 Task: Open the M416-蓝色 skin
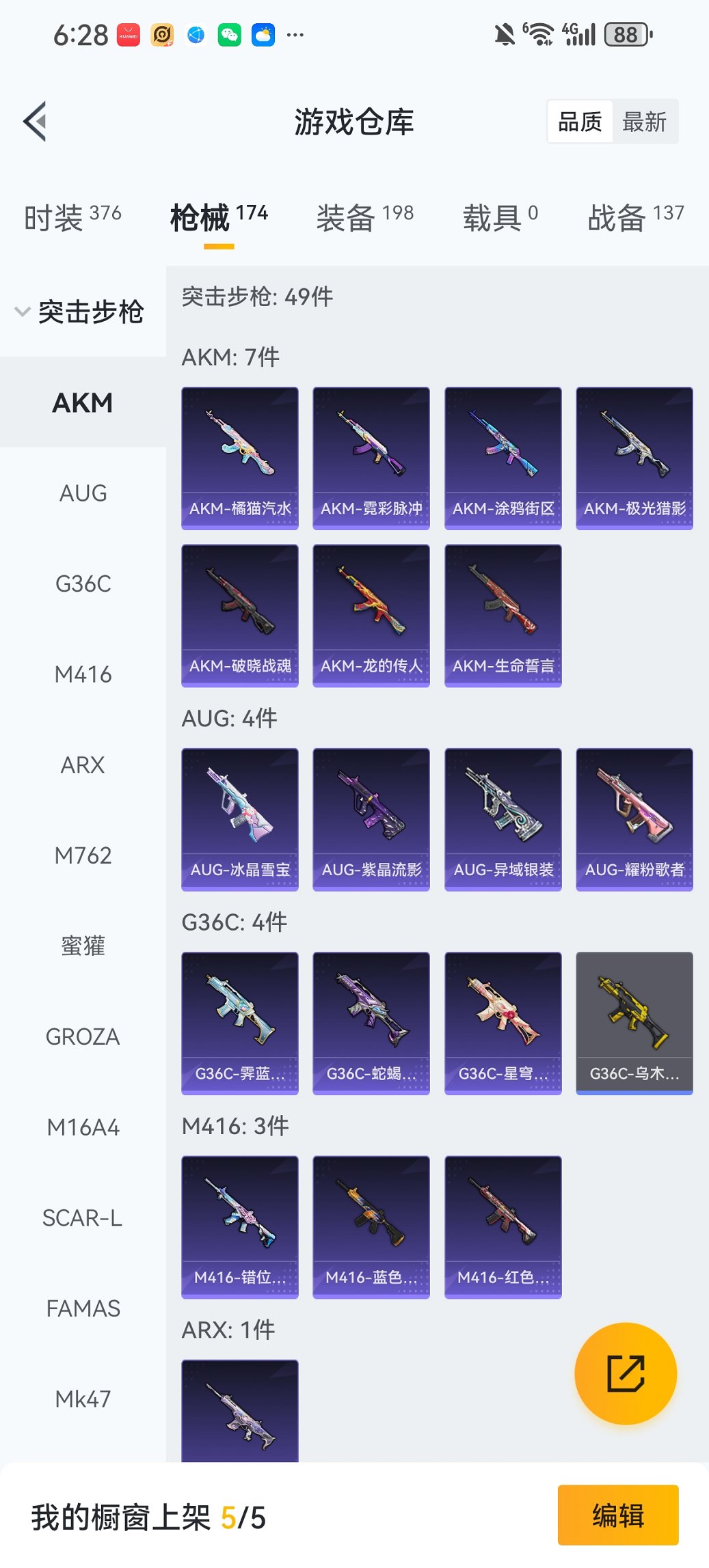371,1227
